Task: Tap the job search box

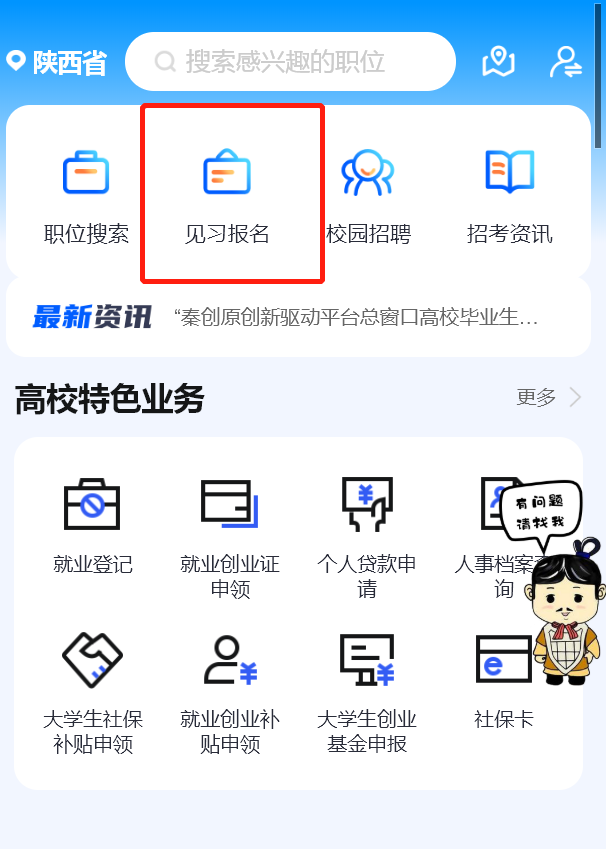Action: tap(290, 62)
